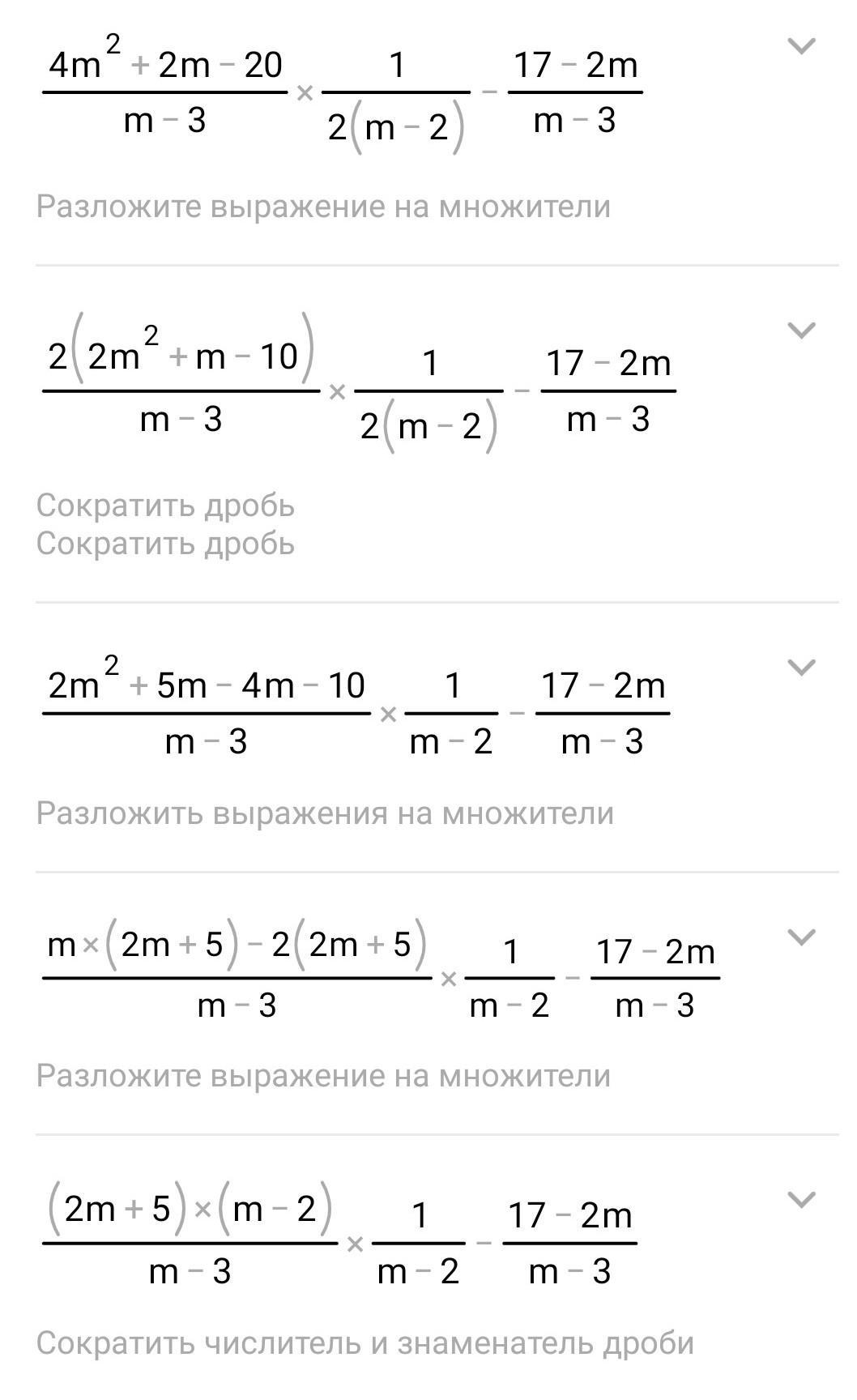Expand the step starting with 4m² + 2m − 20
857x1400 pixels.
801,46
